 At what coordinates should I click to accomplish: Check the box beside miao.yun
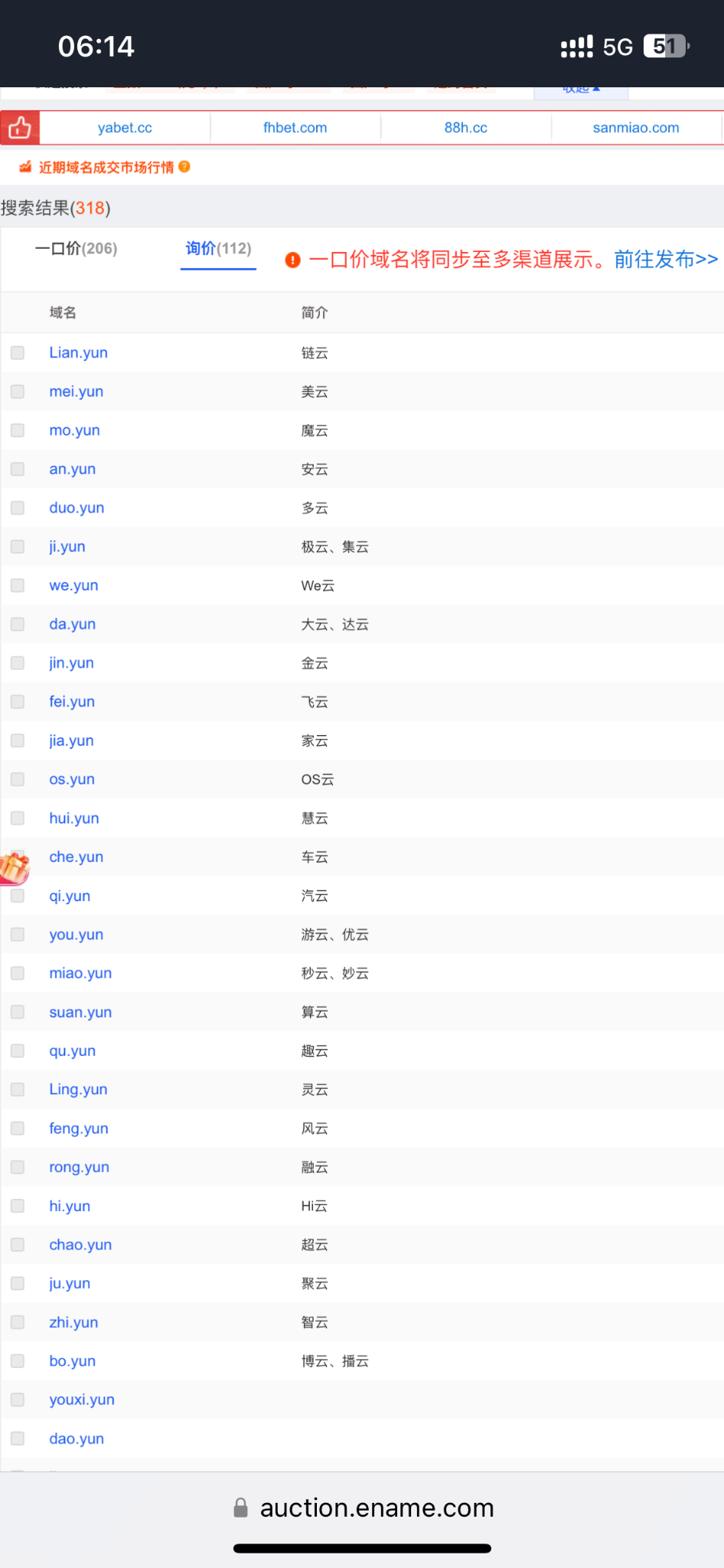coord(18,973)
